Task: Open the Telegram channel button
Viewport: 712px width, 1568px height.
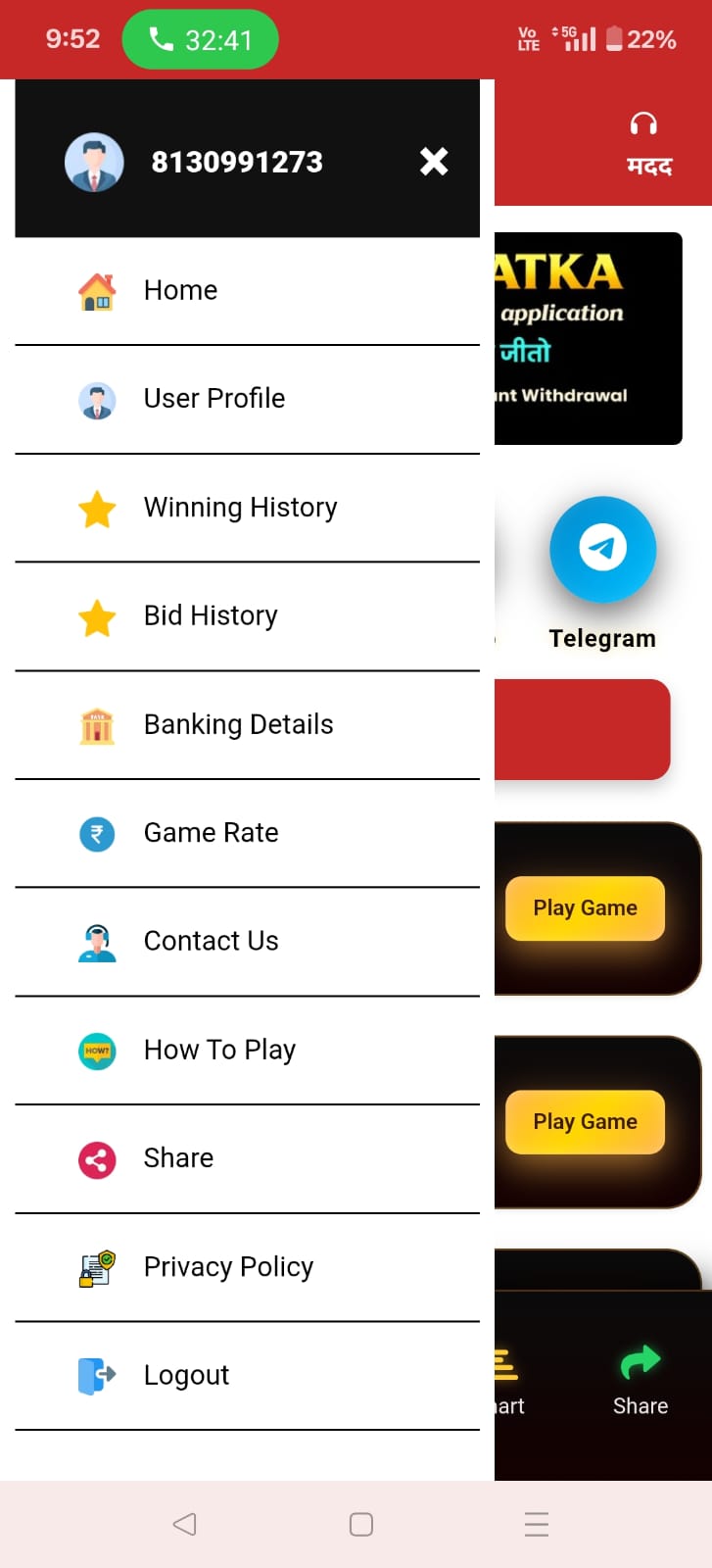Action: tap(602, 550)
